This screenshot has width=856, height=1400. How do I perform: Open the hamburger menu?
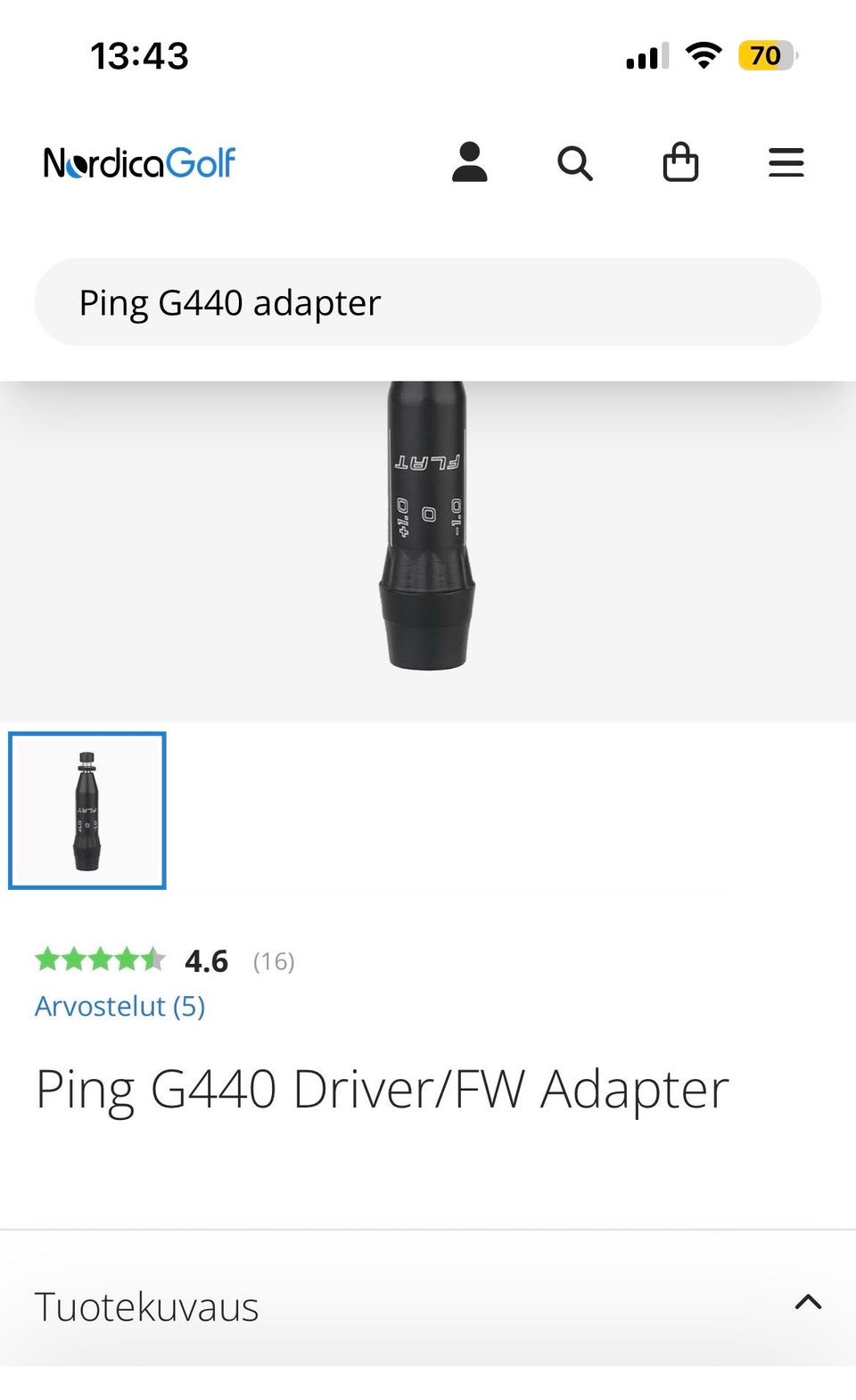[x=786, y=163]
